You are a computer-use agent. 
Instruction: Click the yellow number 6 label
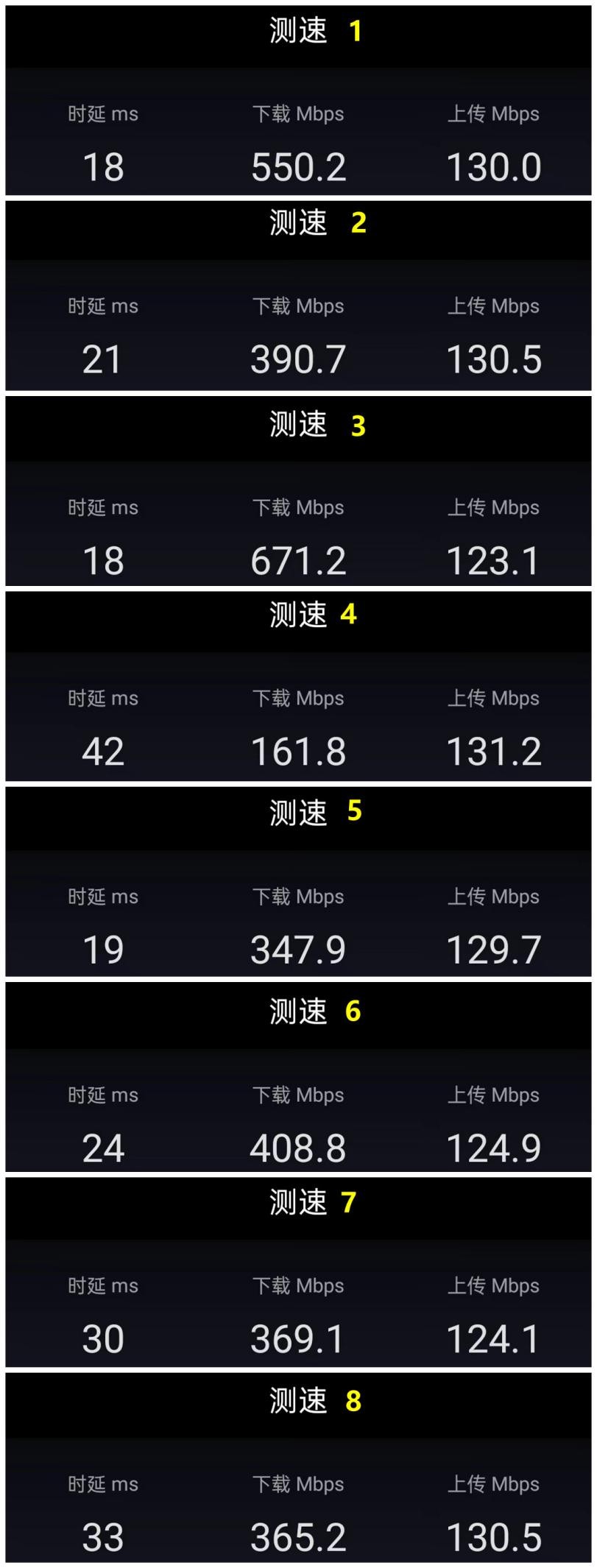[x=353, y=1011]
